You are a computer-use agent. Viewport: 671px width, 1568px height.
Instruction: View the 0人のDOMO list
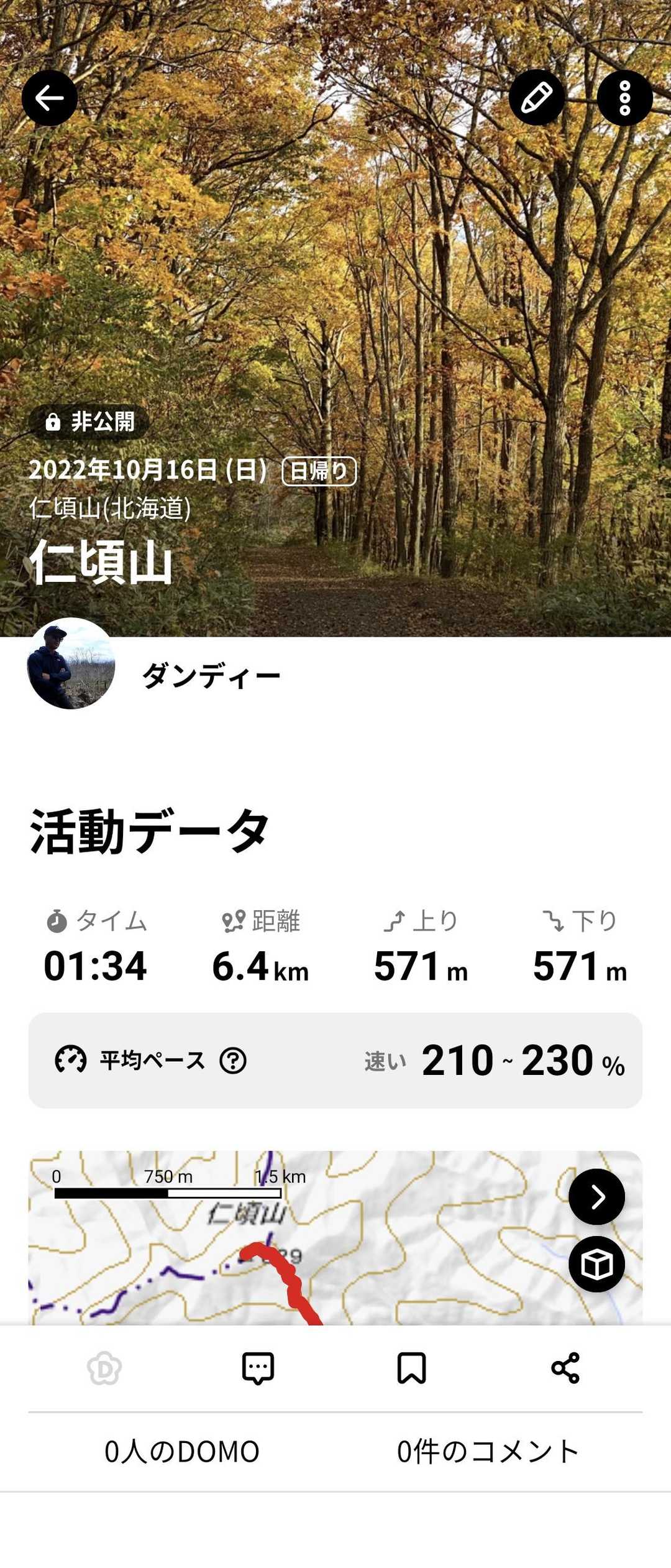tap(182, 1451)
